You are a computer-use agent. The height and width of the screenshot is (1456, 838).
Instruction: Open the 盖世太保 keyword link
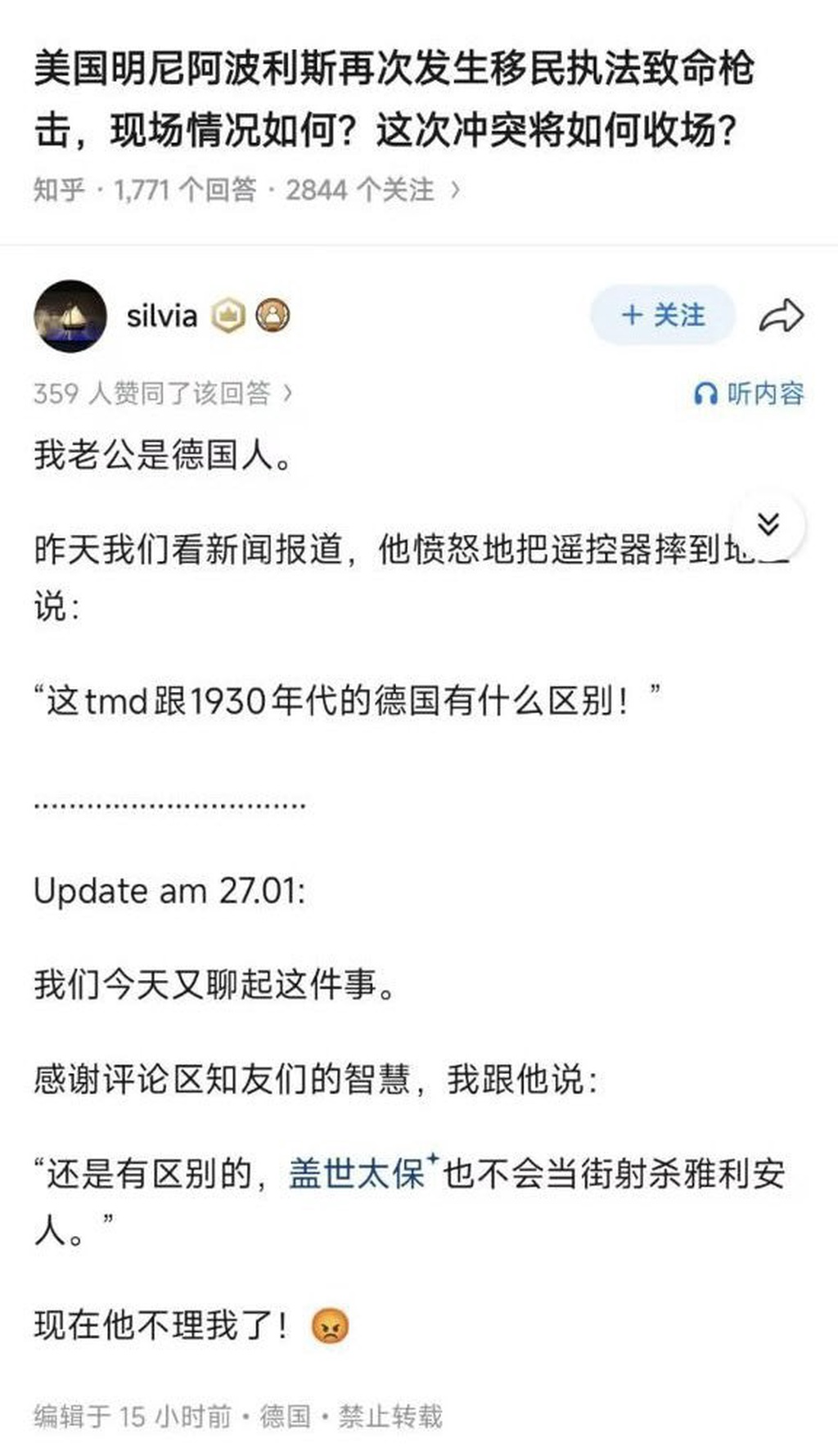point(358,1174)
